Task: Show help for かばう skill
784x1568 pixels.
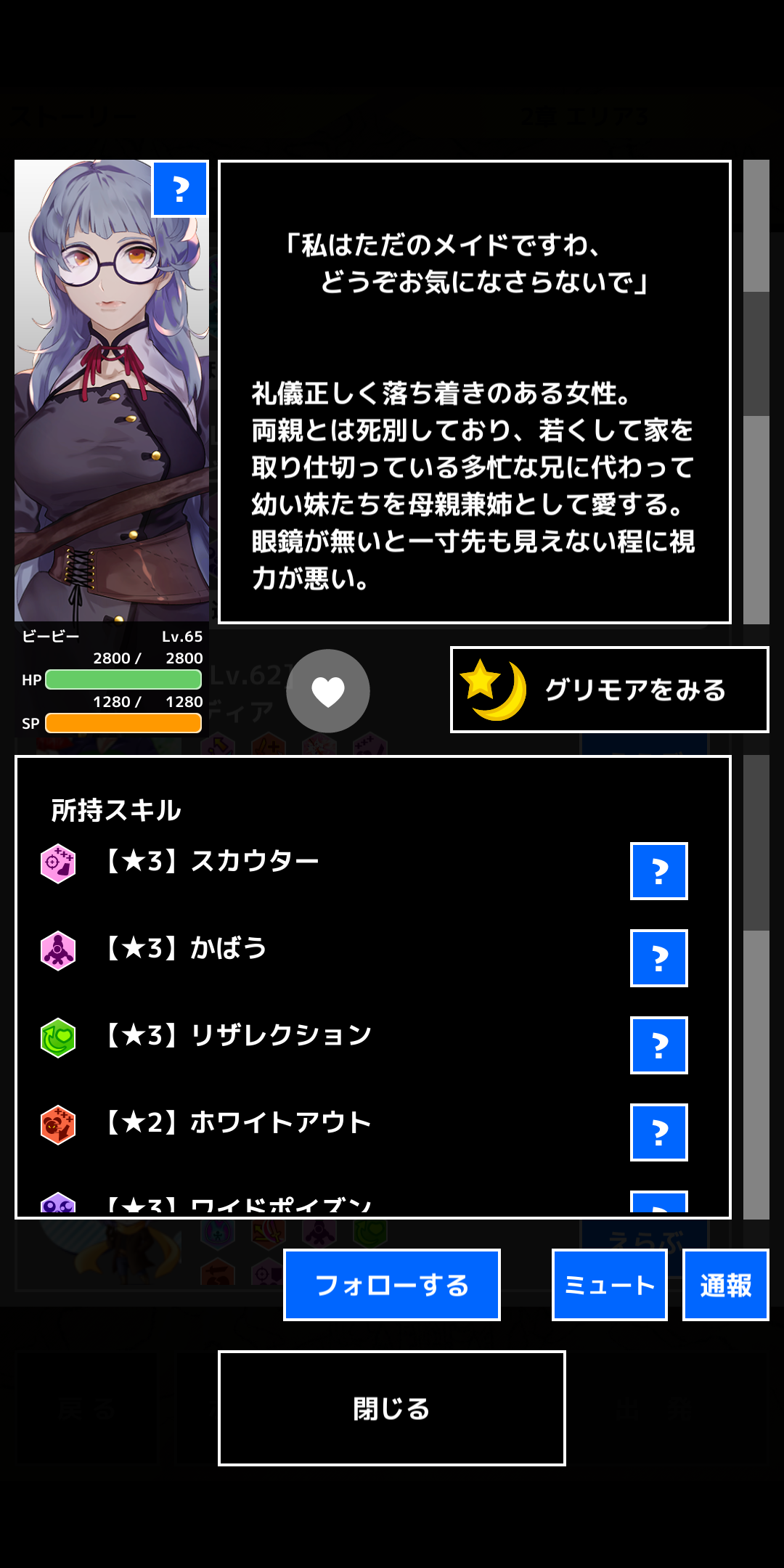Action: coord(659,958)
